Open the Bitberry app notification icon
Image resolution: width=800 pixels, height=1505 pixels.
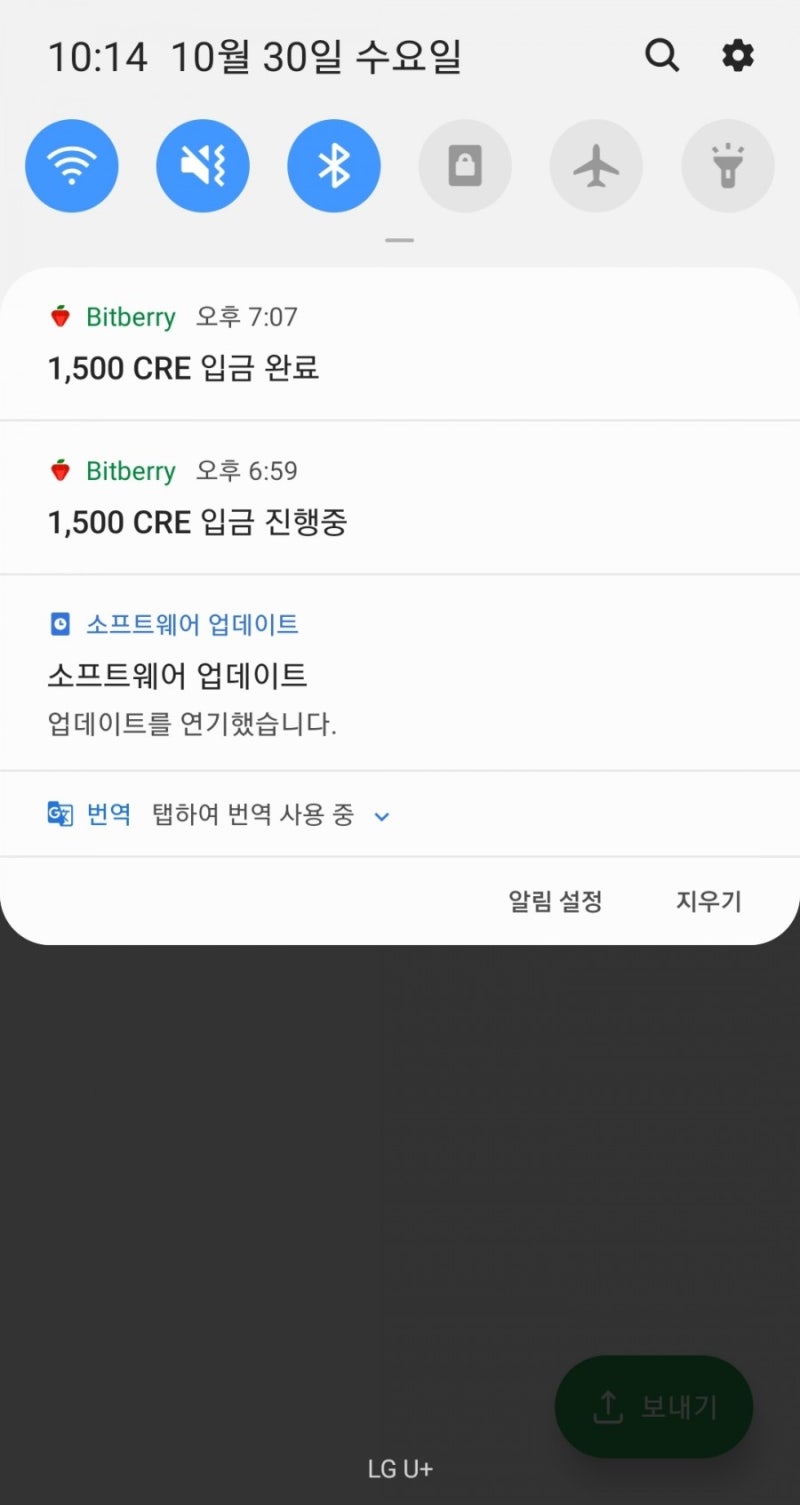pyautogui.click(x=62, y=317)
